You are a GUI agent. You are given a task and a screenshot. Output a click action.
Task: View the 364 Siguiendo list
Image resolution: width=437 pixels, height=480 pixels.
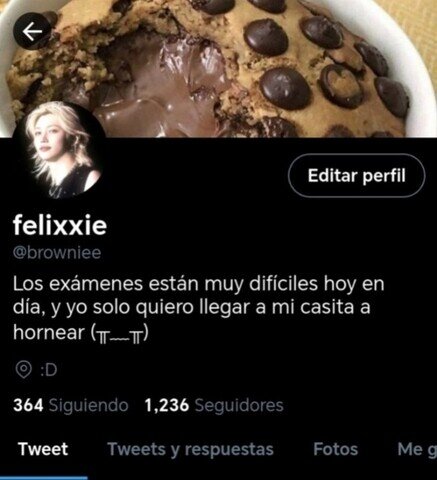point(71,405)
